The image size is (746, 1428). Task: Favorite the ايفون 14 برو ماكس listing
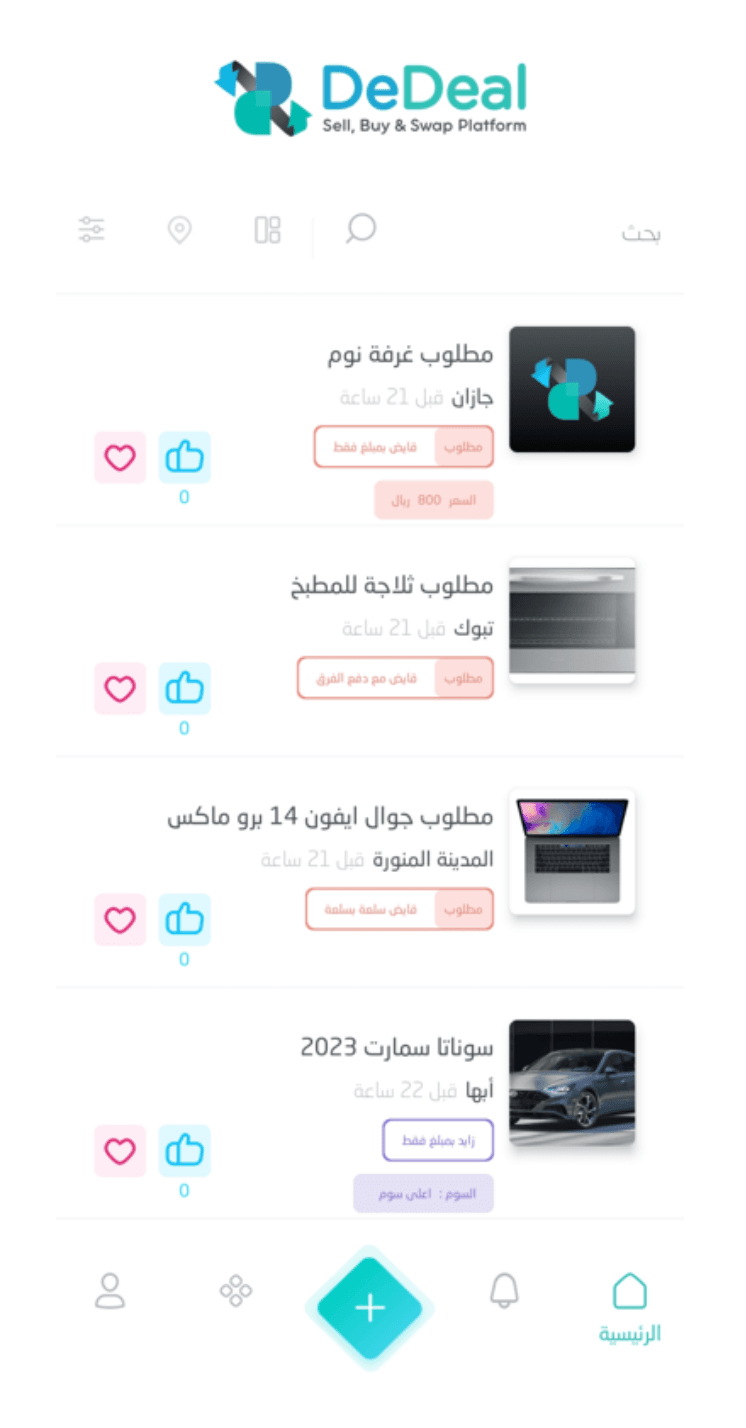pyautogui.click(x=120, y=919)
